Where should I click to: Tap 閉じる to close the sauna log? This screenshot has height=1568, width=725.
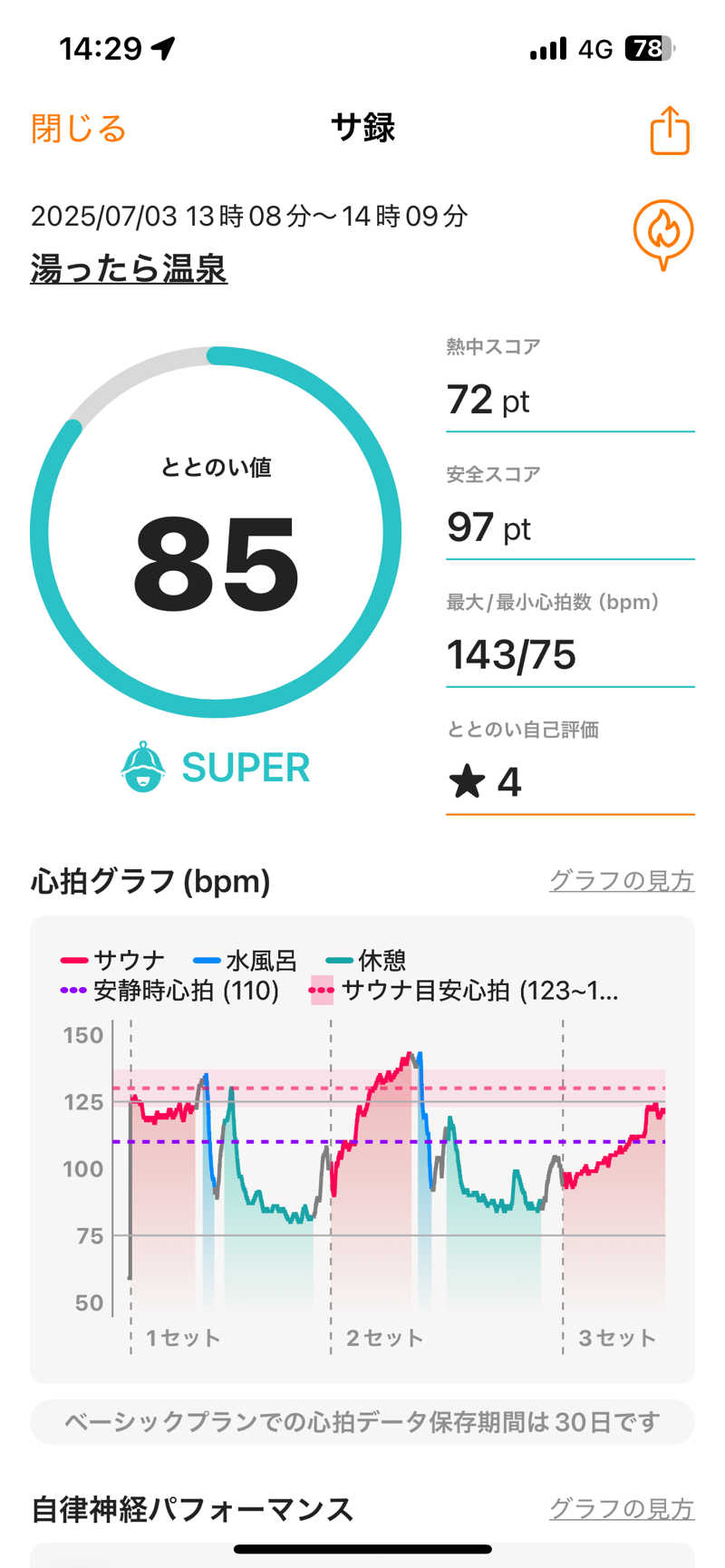(x=79, y=129)
